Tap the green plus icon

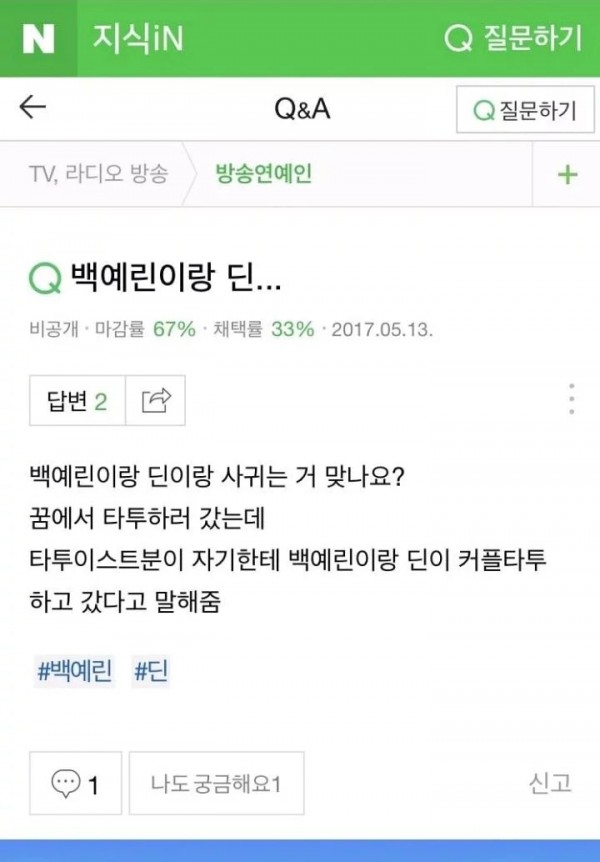(x=567, y=175)
